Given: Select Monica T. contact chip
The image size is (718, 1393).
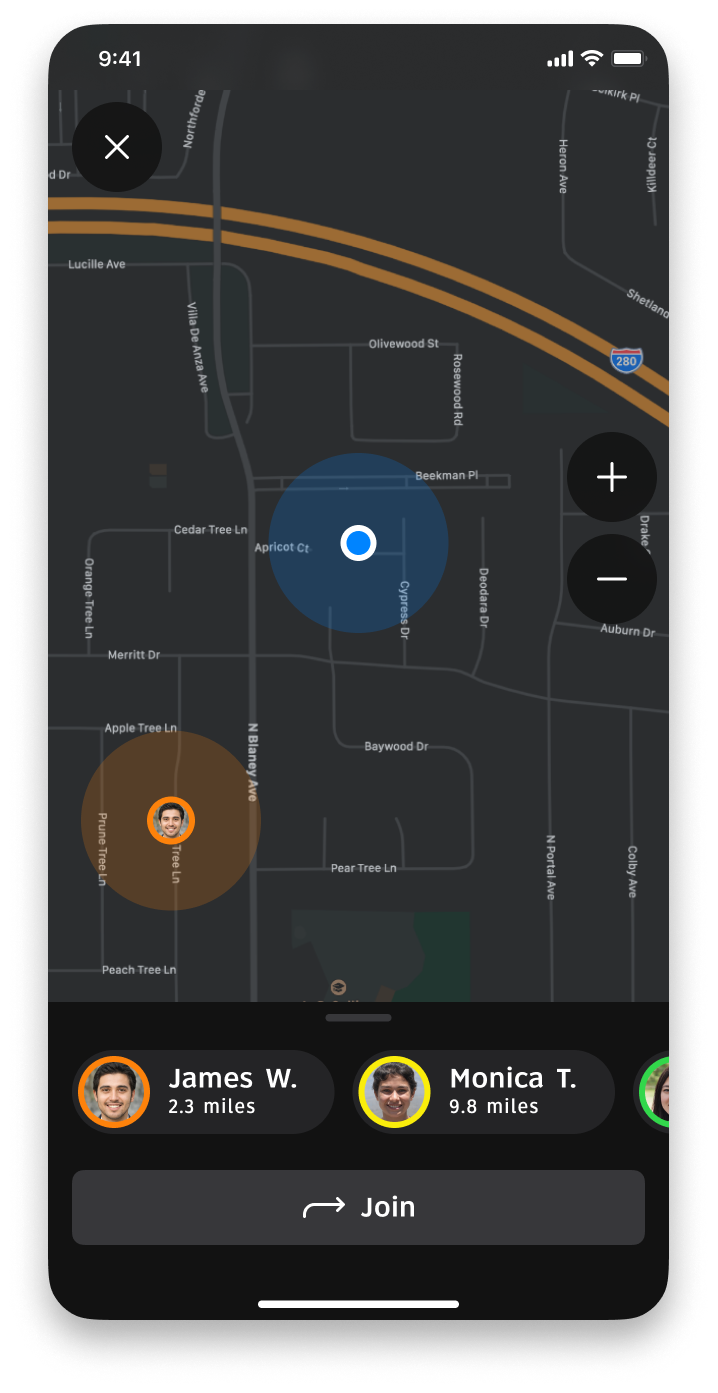Looking at the screenshot, I should click(x=484, y=1091).
